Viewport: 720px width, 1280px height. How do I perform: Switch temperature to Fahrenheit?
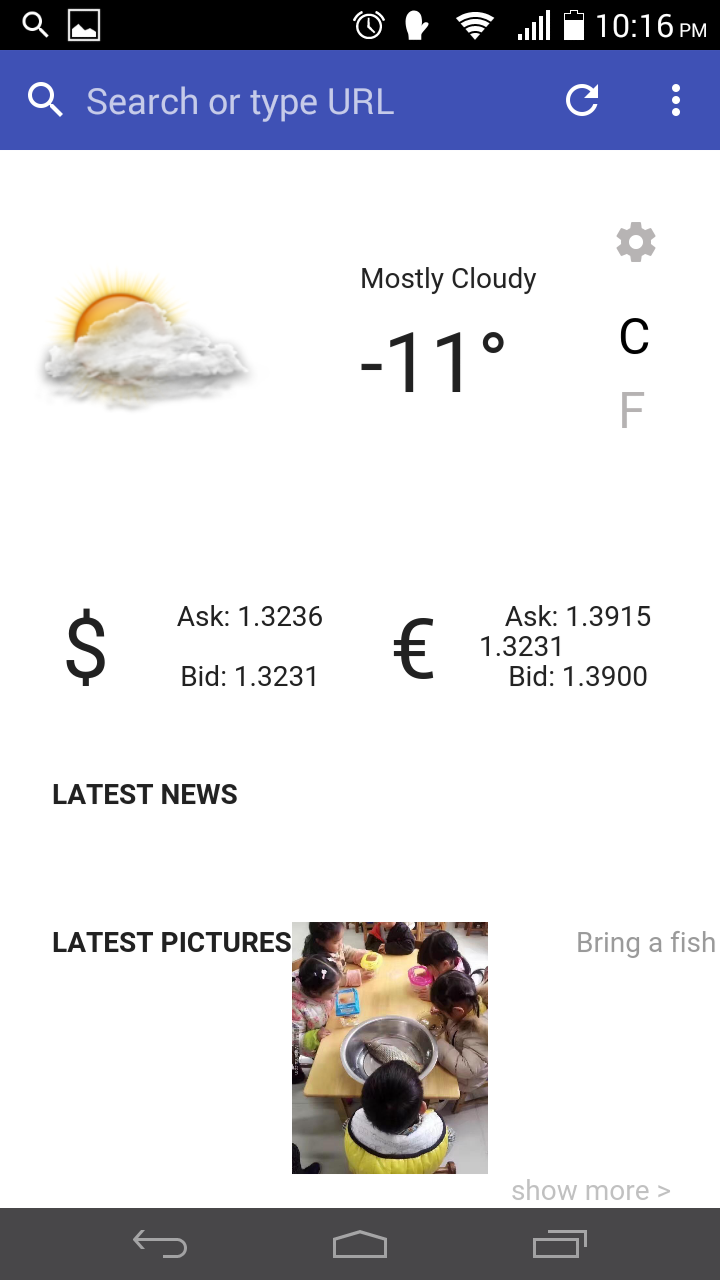coord(631,411)
